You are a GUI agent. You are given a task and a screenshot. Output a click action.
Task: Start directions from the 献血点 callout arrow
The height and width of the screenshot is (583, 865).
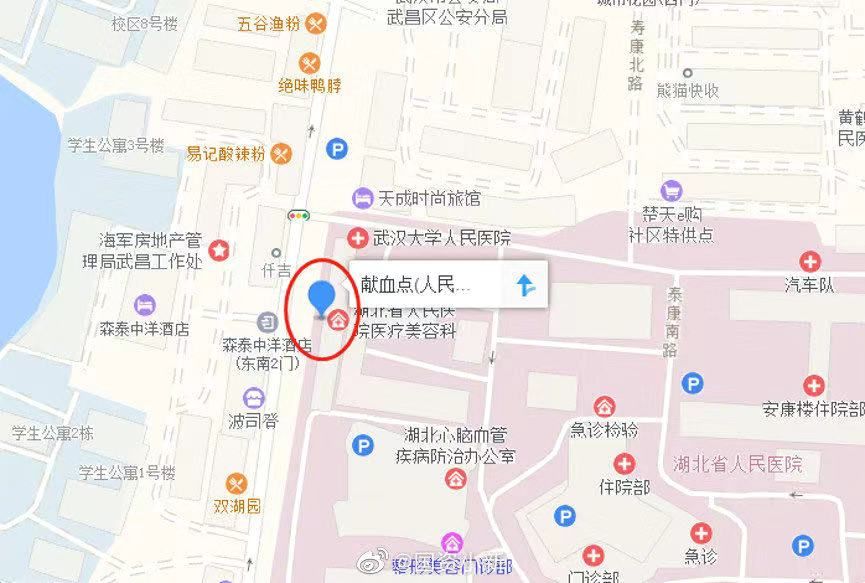(x=526, y=286)
